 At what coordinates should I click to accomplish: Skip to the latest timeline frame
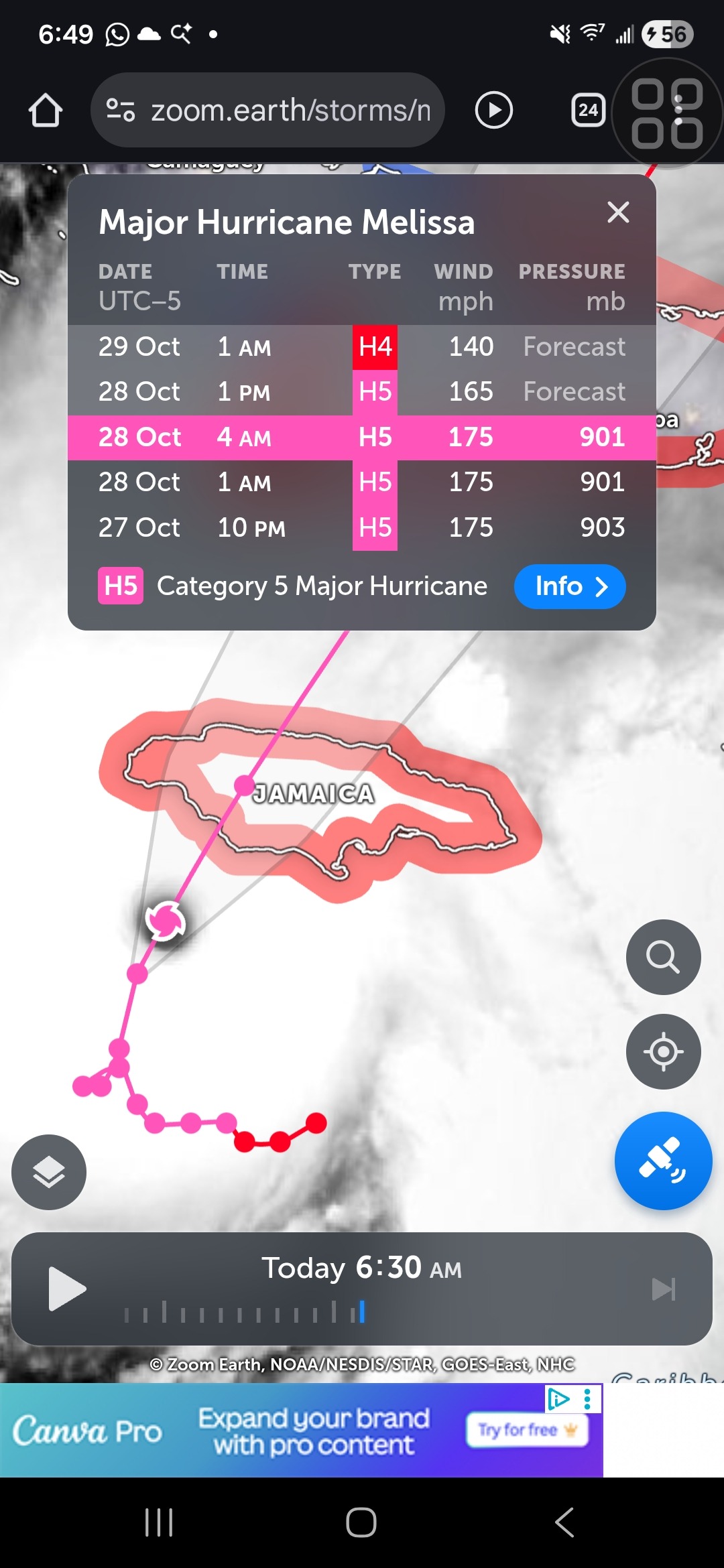tap(664, 1289)
